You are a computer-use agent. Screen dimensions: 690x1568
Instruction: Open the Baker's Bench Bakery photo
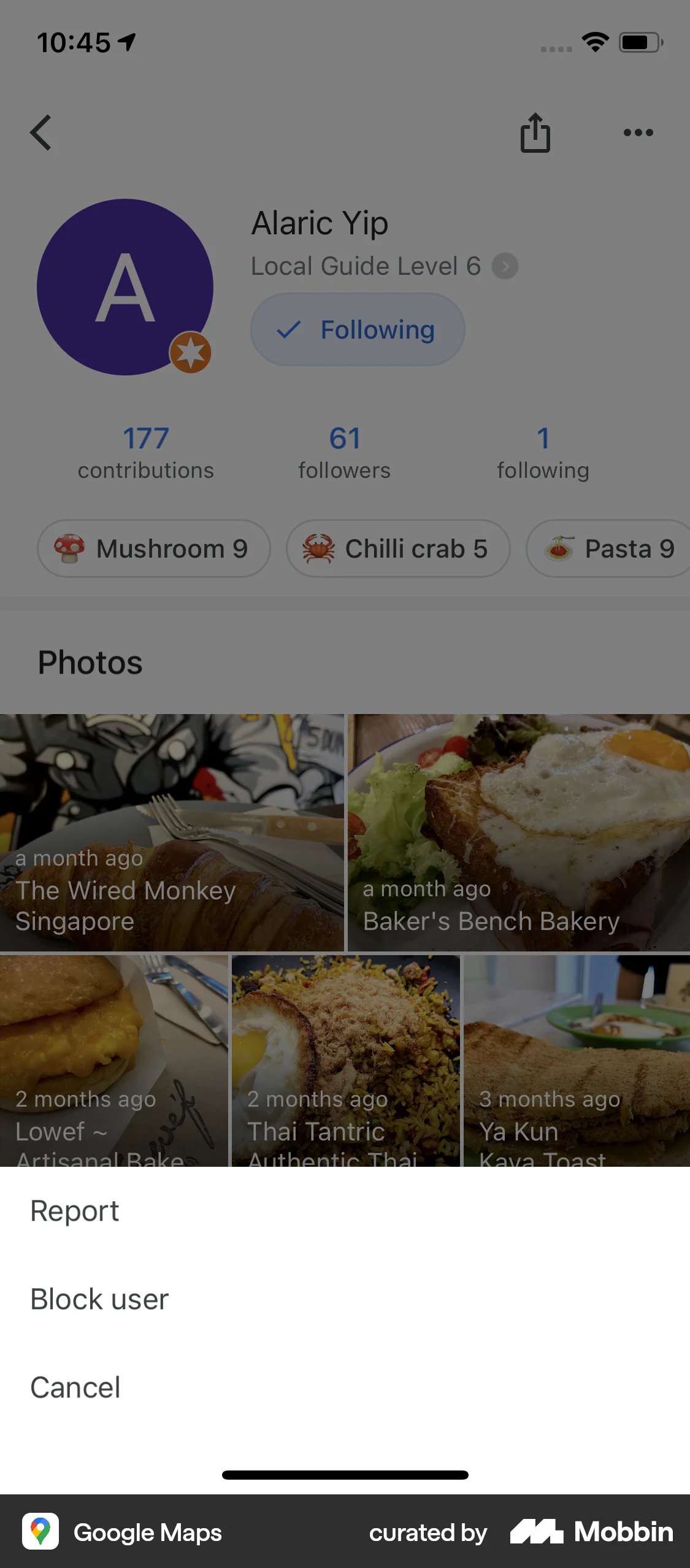point(518,831)
